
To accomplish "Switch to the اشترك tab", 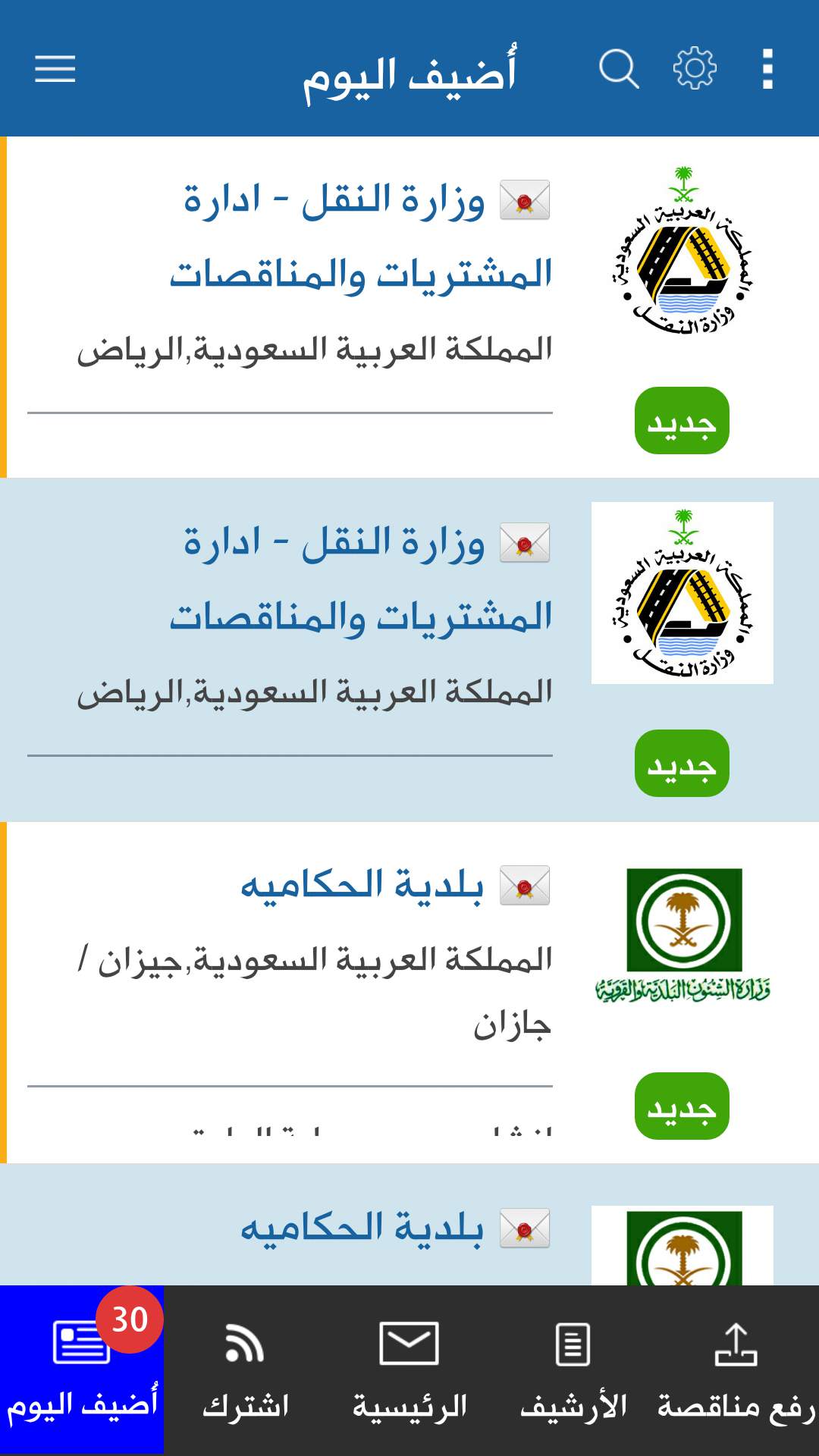I will click(245, 1370).
